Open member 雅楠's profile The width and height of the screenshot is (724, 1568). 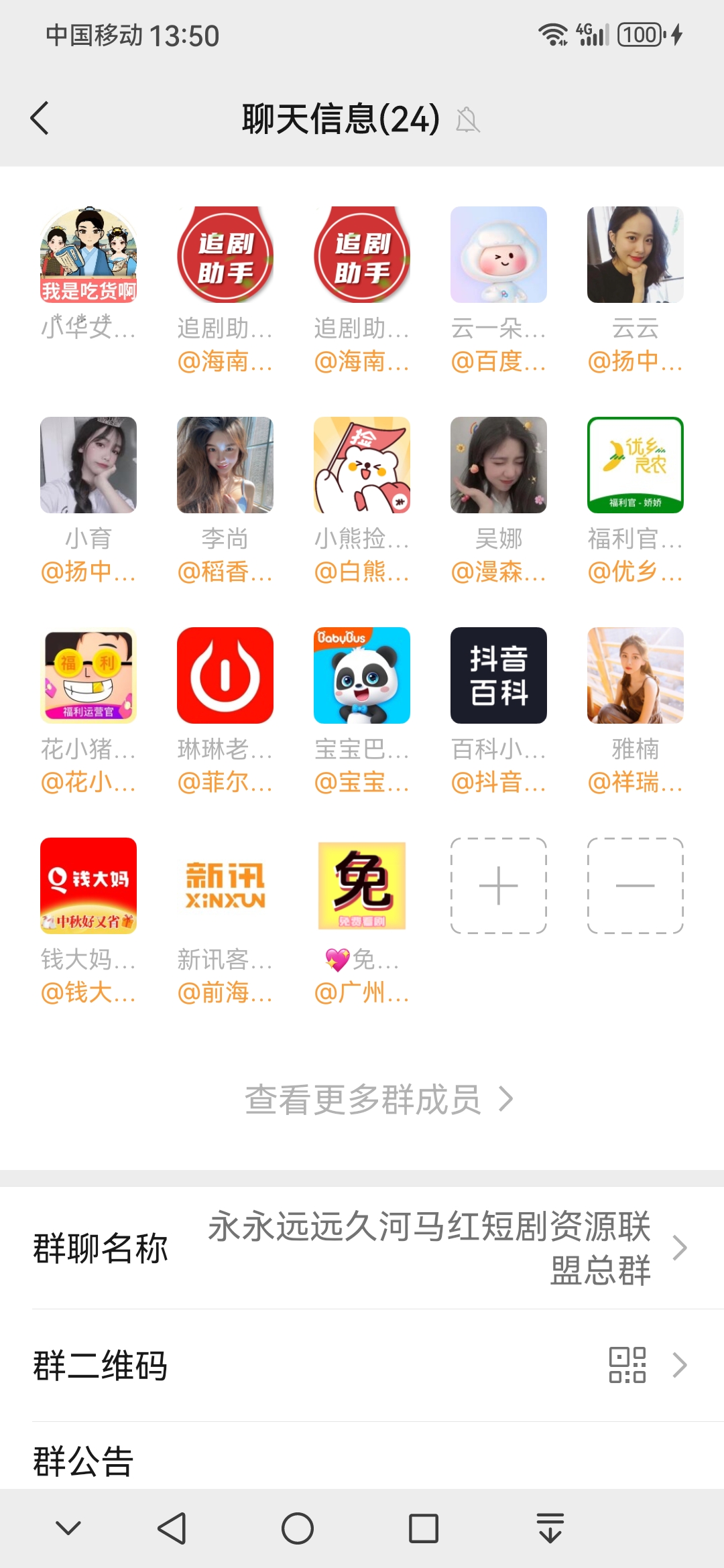tap(635, 675)
